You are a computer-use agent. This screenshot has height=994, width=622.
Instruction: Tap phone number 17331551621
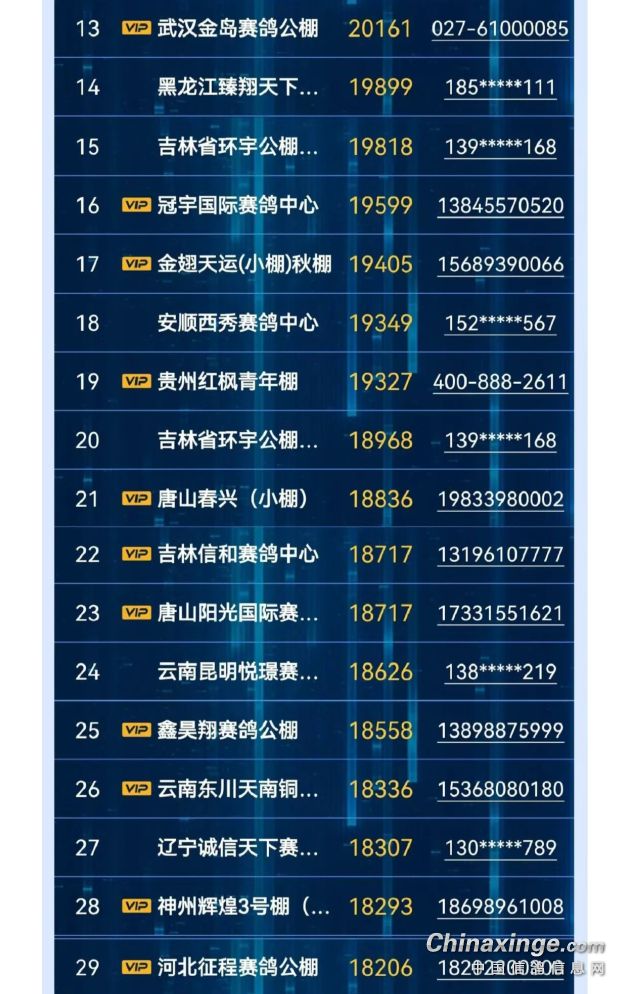500,613
